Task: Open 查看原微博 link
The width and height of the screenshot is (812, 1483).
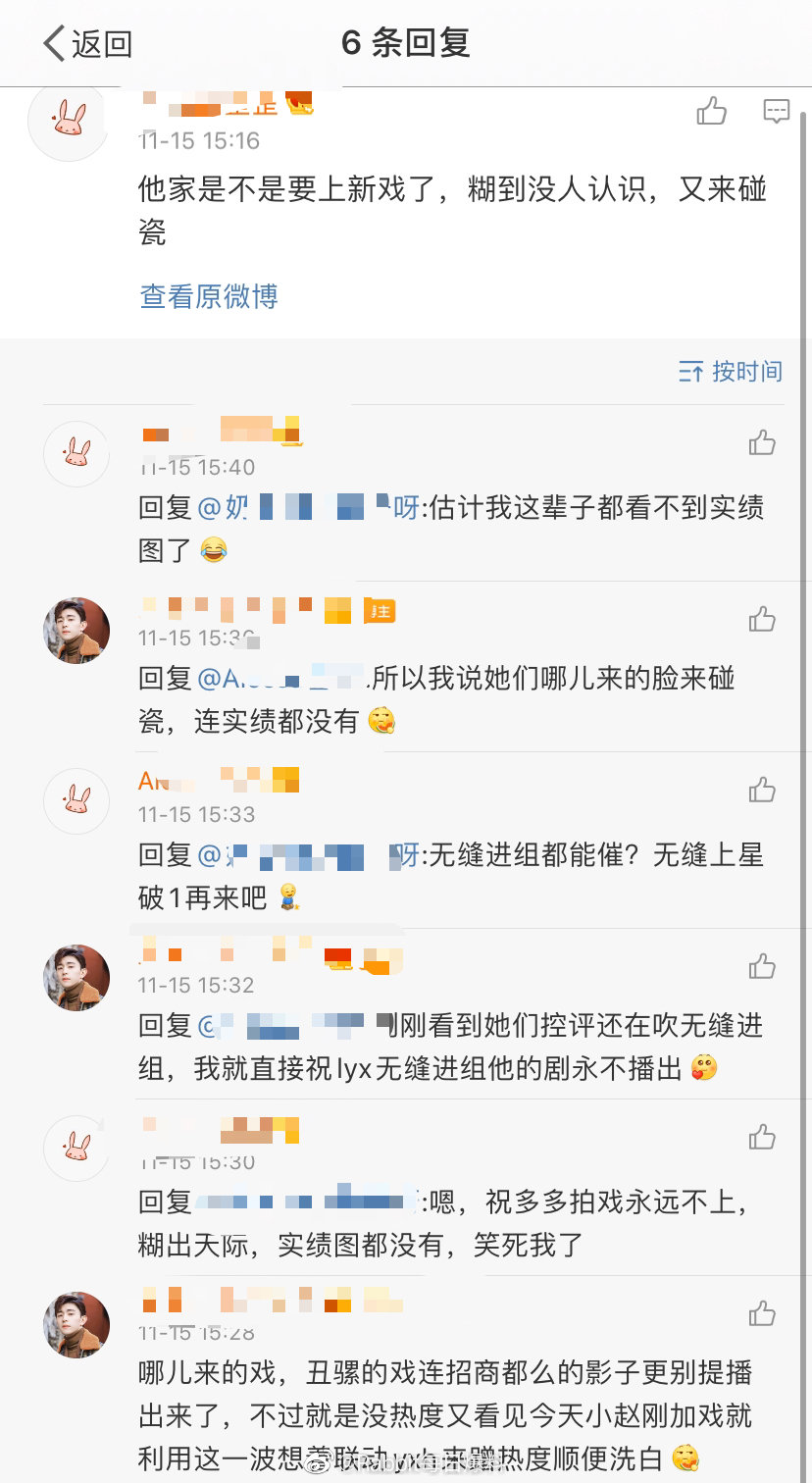Action: 209,296
